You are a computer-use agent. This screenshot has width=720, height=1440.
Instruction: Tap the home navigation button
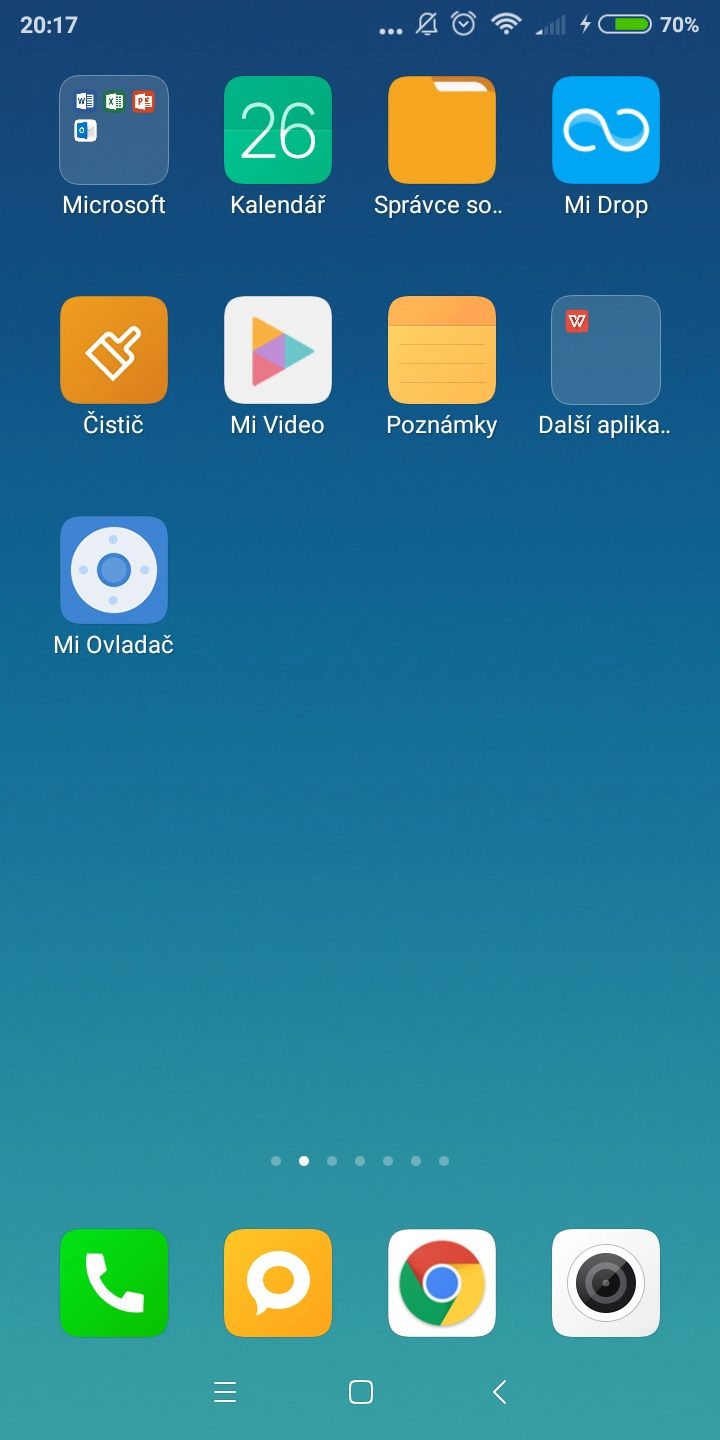point(361,1392)
